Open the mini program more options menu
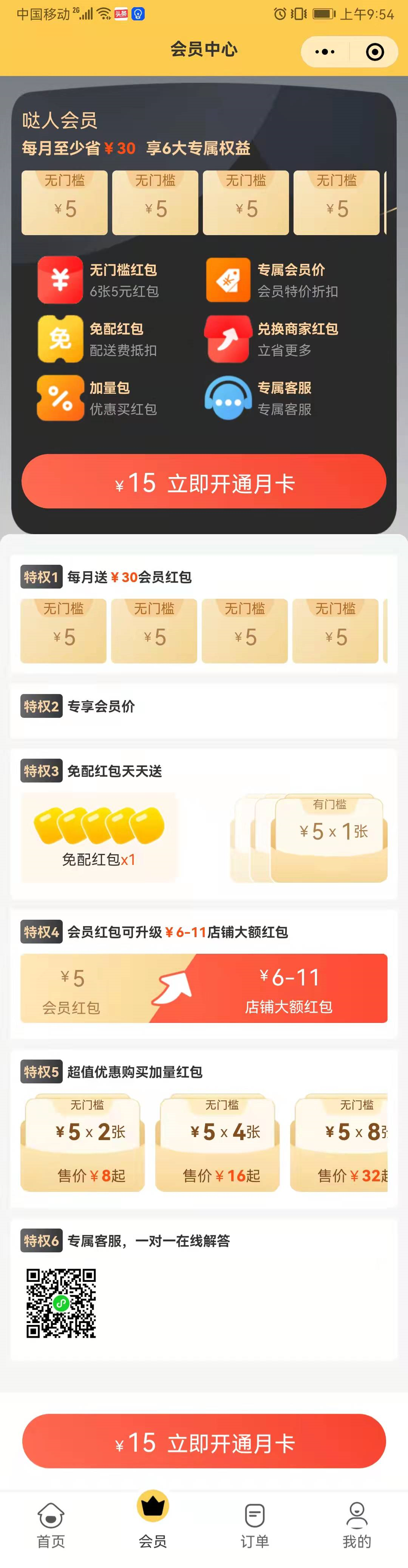Image resolution: width=408 pixels, height=1568 pixels. pos(325,52)
